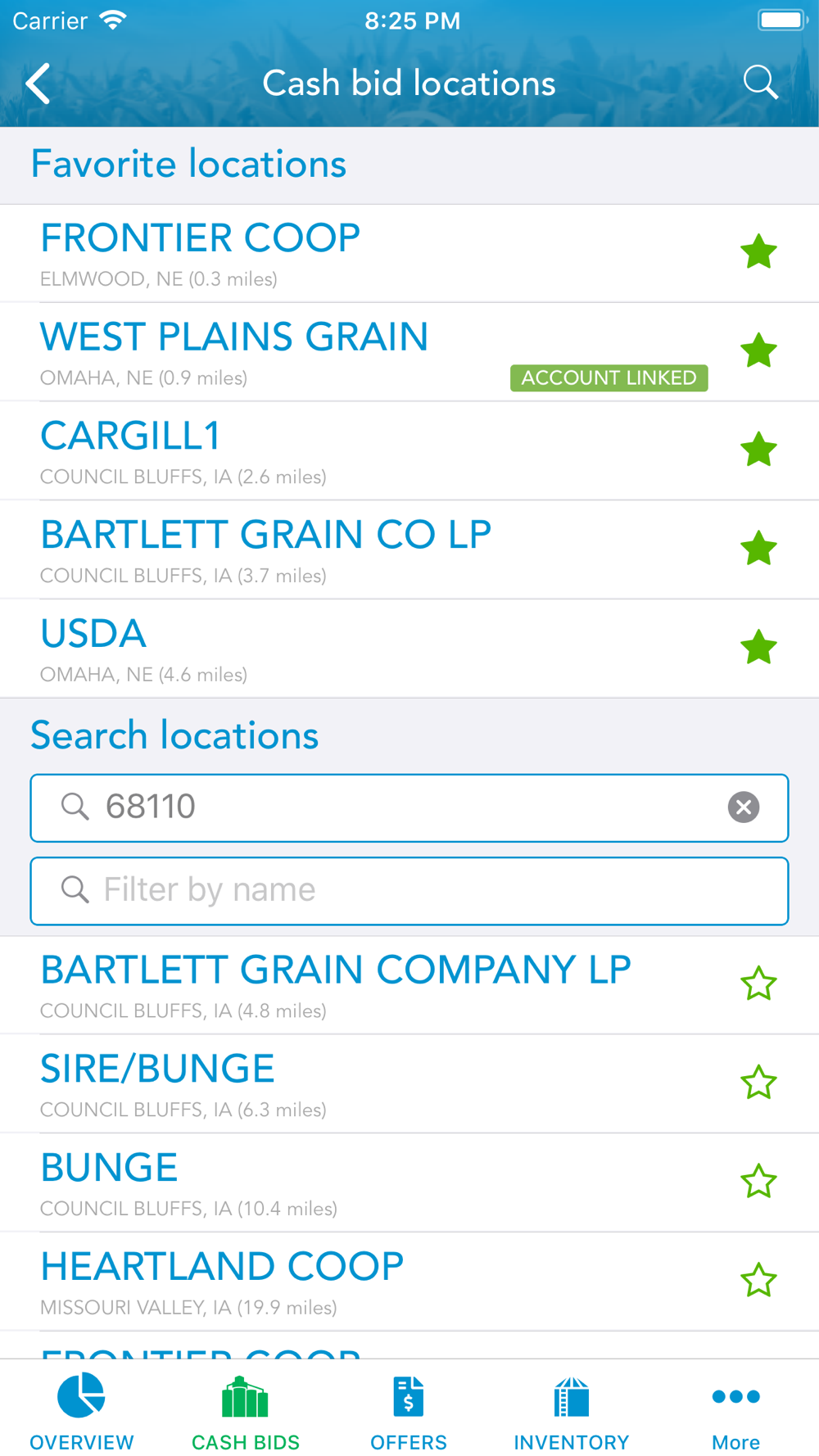Tap the zip code search field
This screenshot has height=1456, width=819.
point(409,807)
